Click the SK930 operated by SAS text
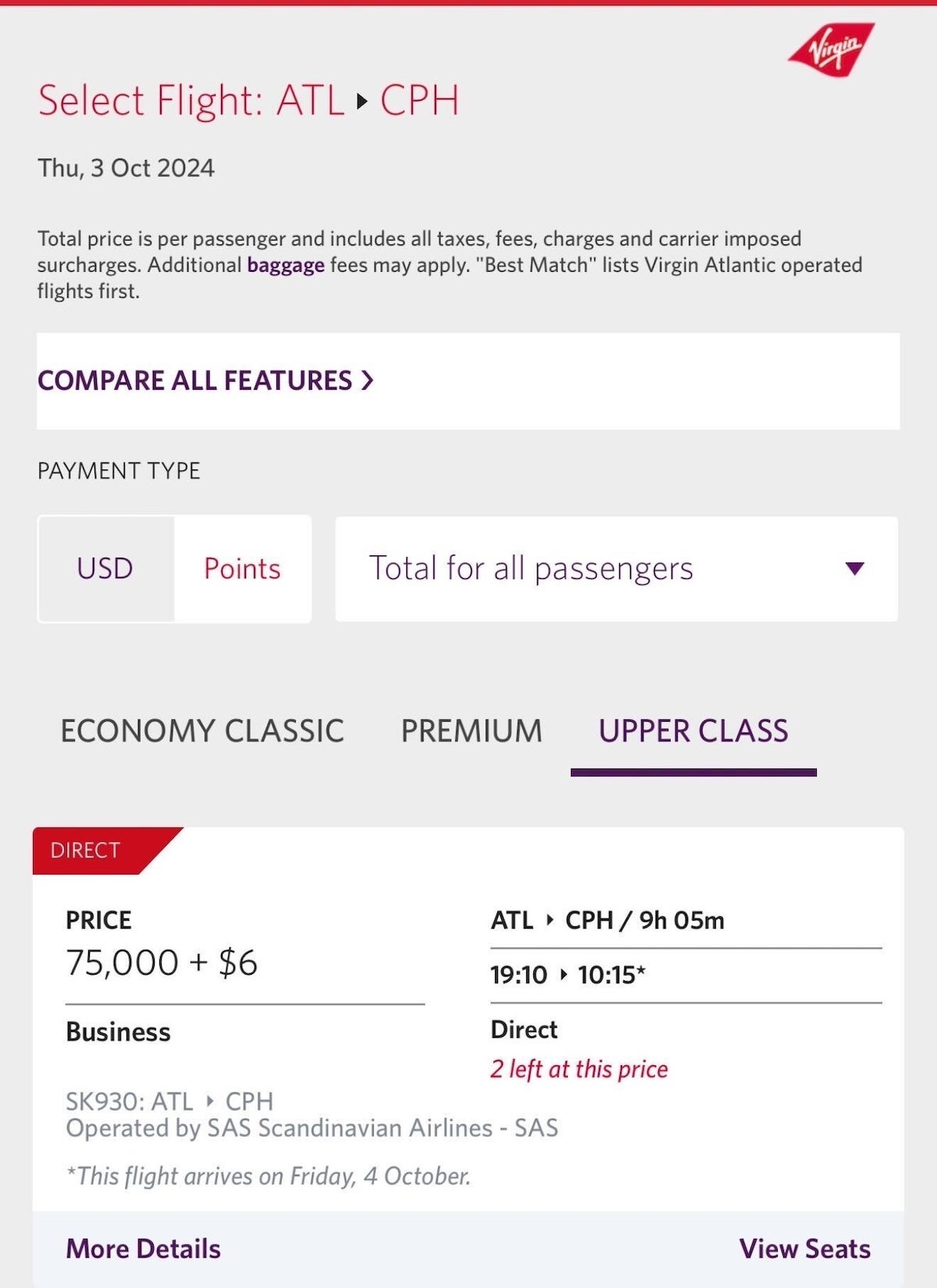The width and height of the screenshot is (937, 1288). pyautogui.click(x=312, y=1115)
